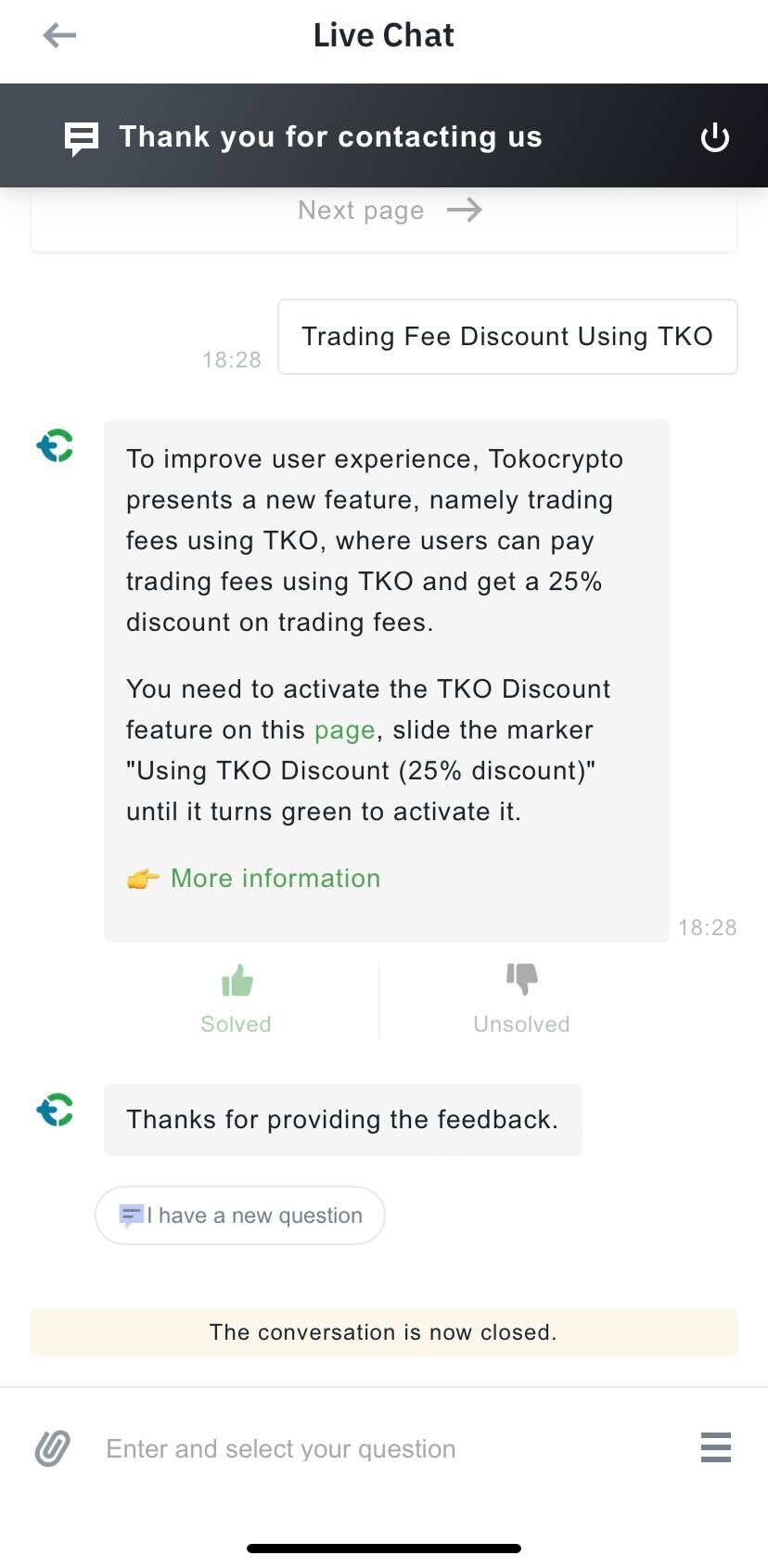Select 'I have a new question' chip
The image size is (768, 1568).
pyautogui.click(x=240, y=1215)
